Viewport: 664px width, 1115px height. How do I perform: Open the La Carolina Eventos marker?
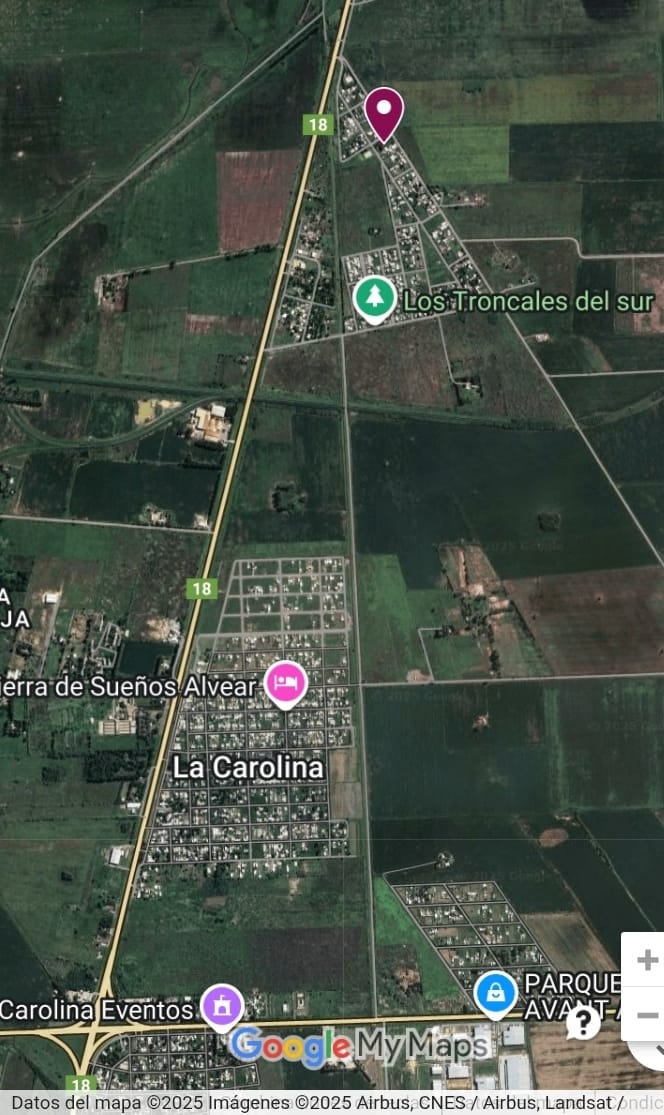[x=222, y=1007]
